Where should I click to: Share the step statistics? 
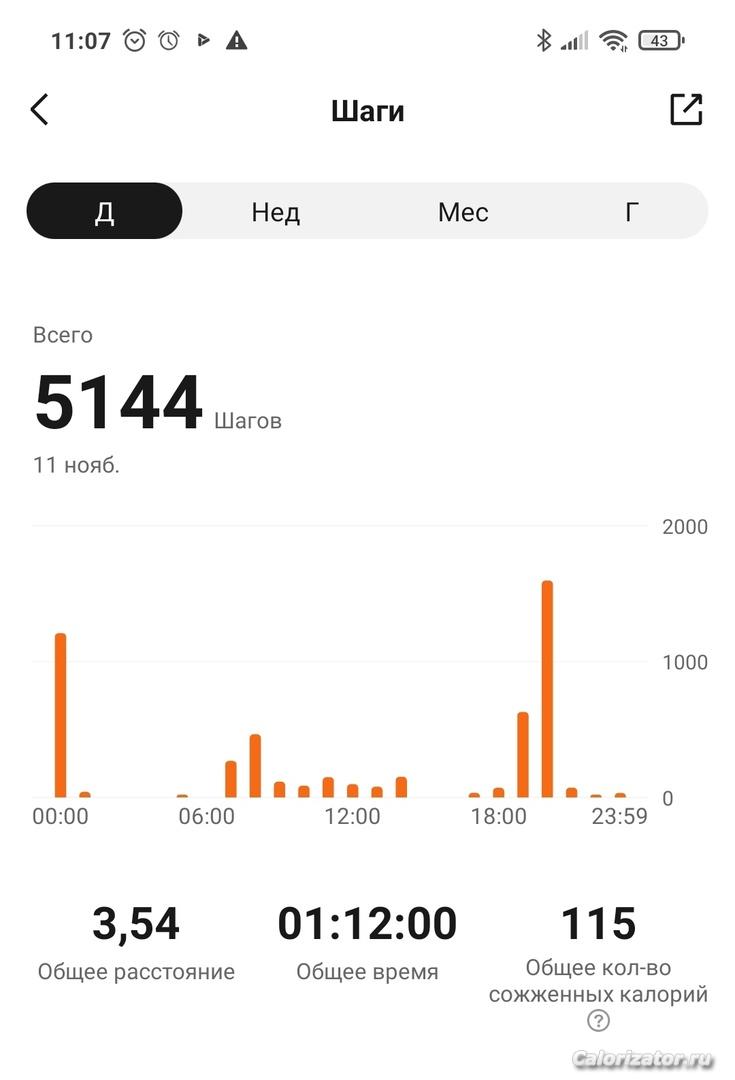tap(686, 109)
